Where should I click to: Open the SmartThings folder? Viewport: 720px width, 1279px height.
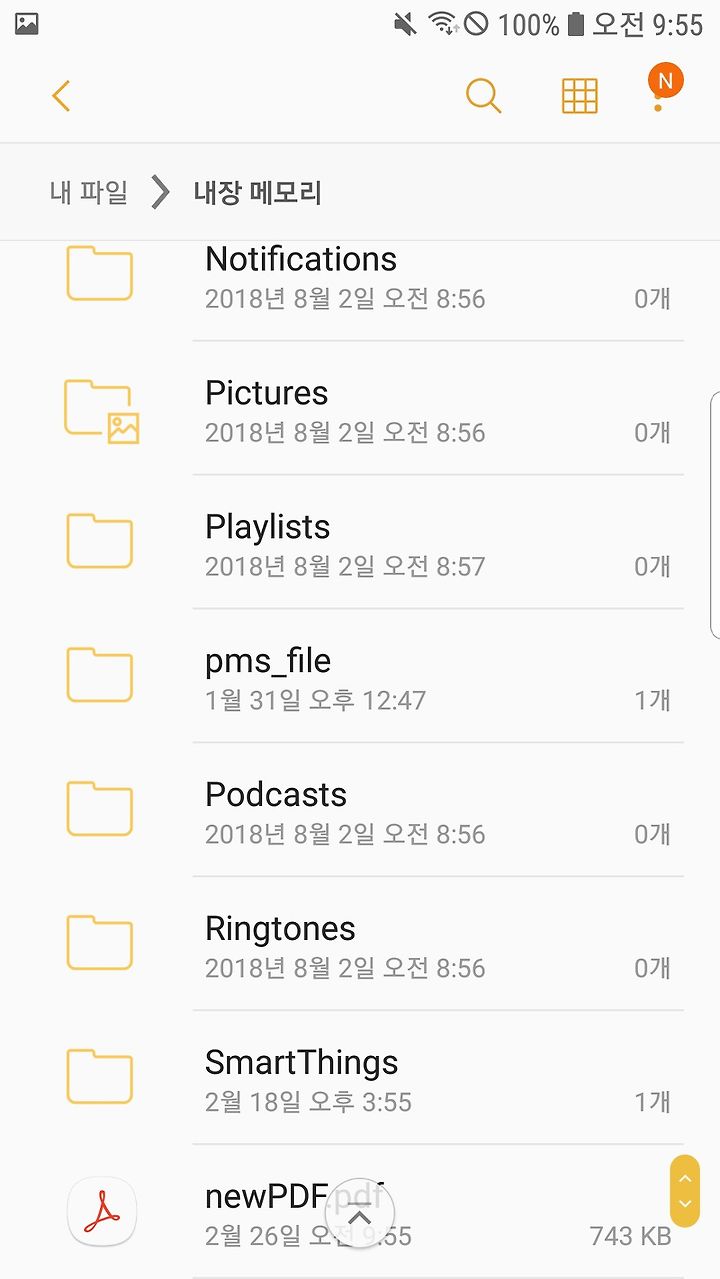(x=360, y=1079)
